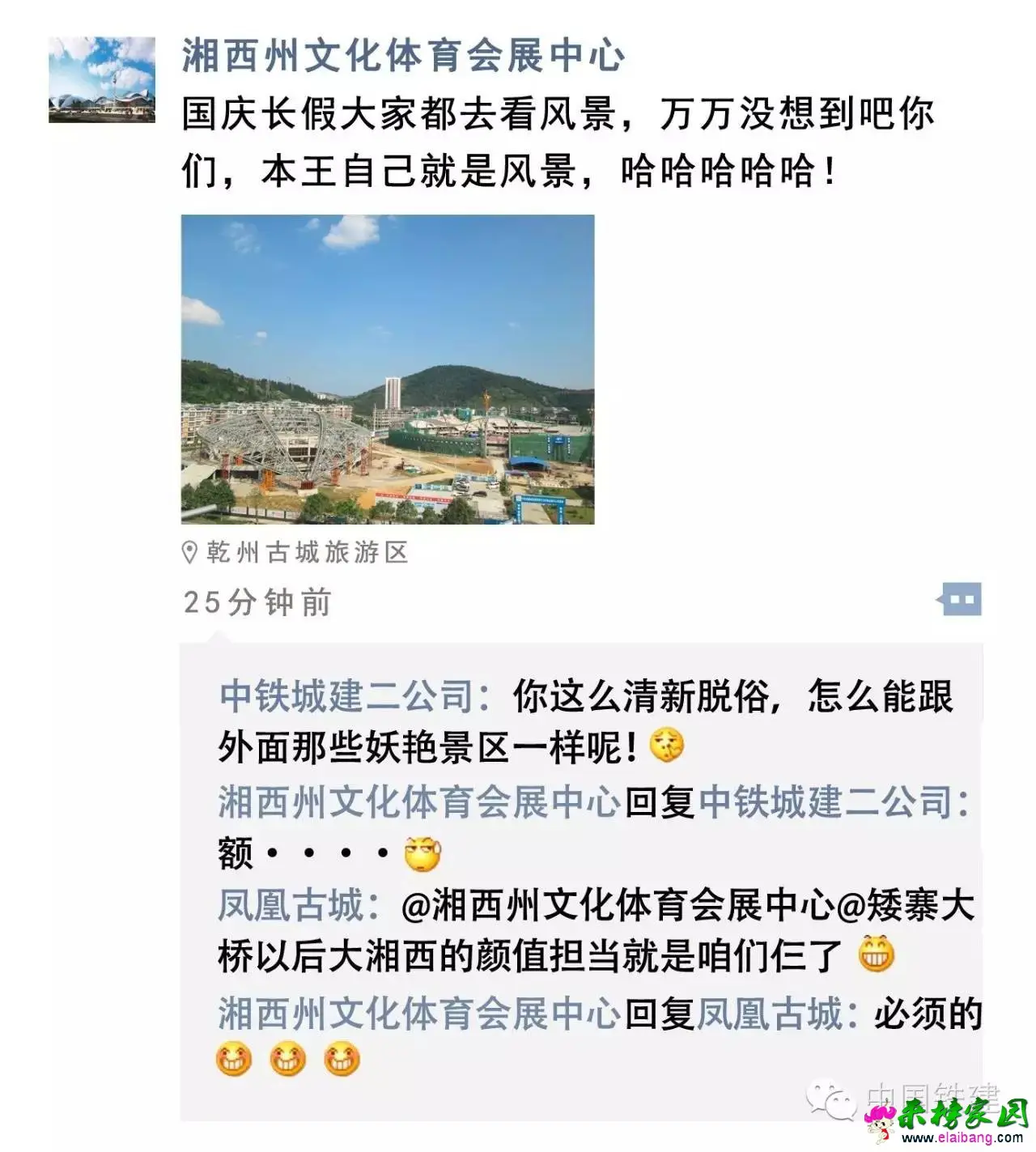The image size is (1036, 1152).
Task: Open the like and comment menu icon
Action: (961, 600)
